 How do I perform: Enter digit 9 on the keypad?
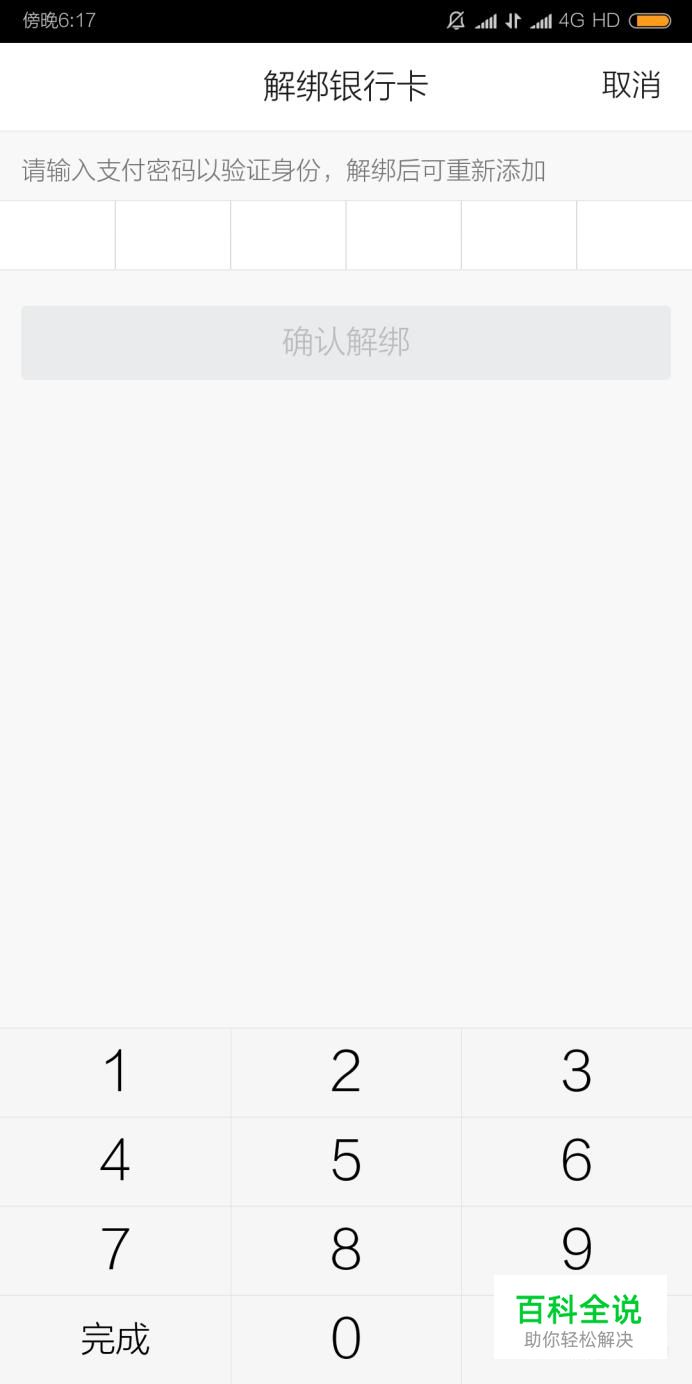(x=576, y=1248)
